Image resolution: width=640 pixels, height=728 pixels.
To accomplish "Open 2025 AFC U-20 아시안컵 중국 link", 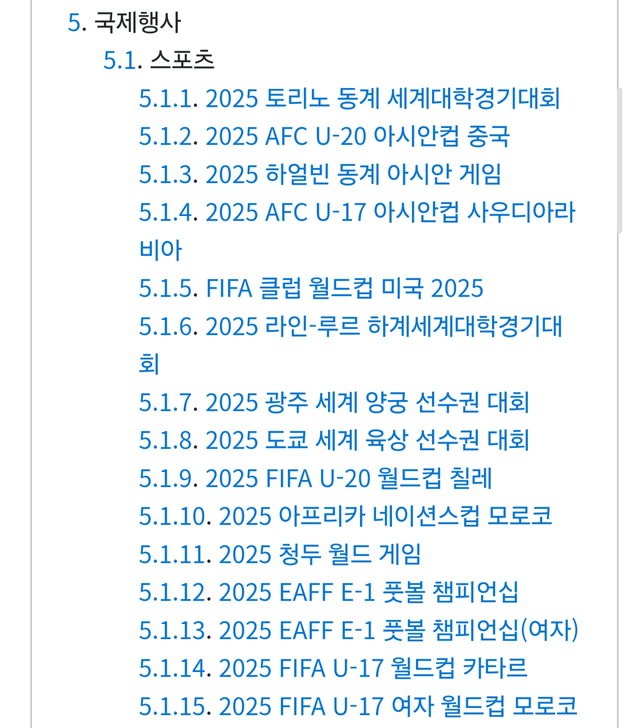I will pyautogui.click(x=324, y=136).
